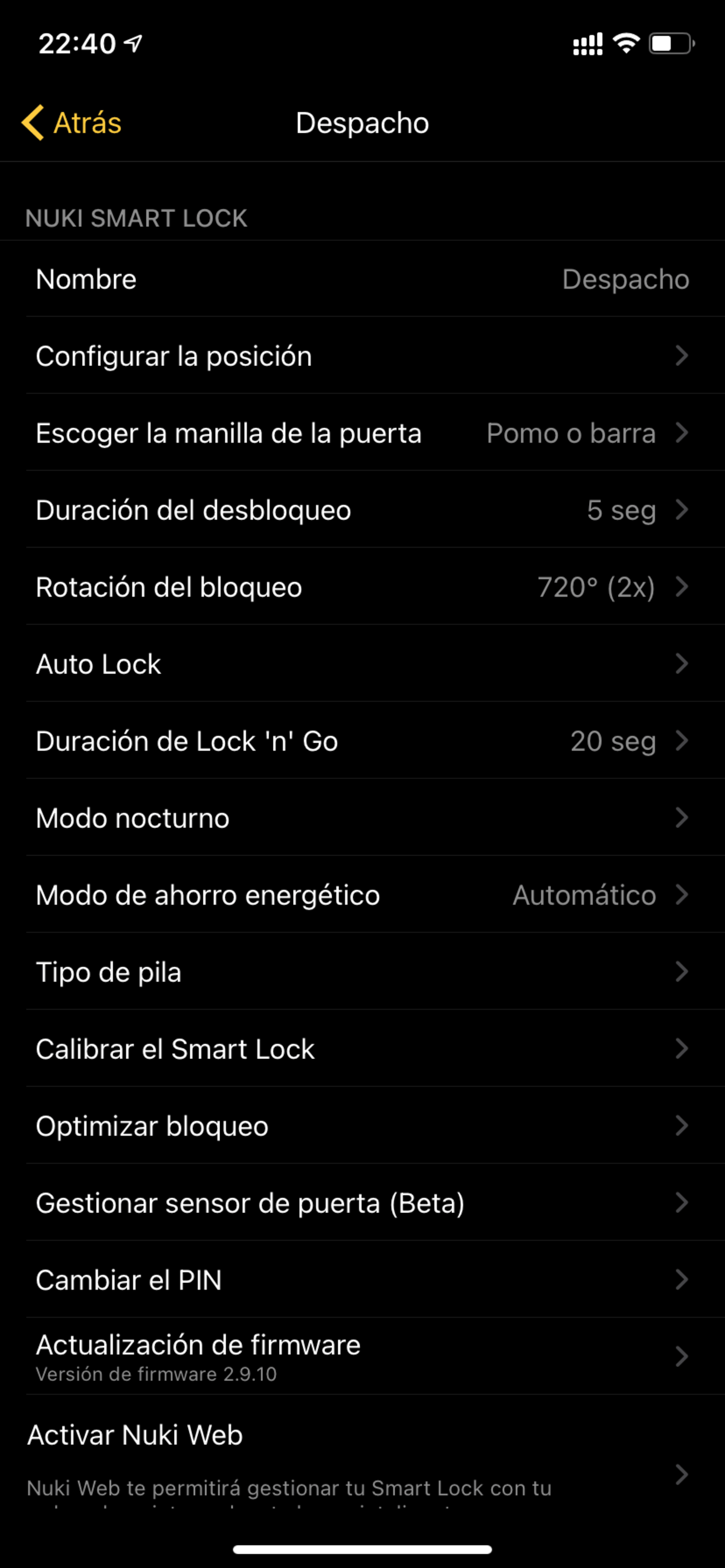Viewport: 725px width, 1568px height.
Task: Start Calibrar el Smart Lock
Action: click(x=362, y=1049)
